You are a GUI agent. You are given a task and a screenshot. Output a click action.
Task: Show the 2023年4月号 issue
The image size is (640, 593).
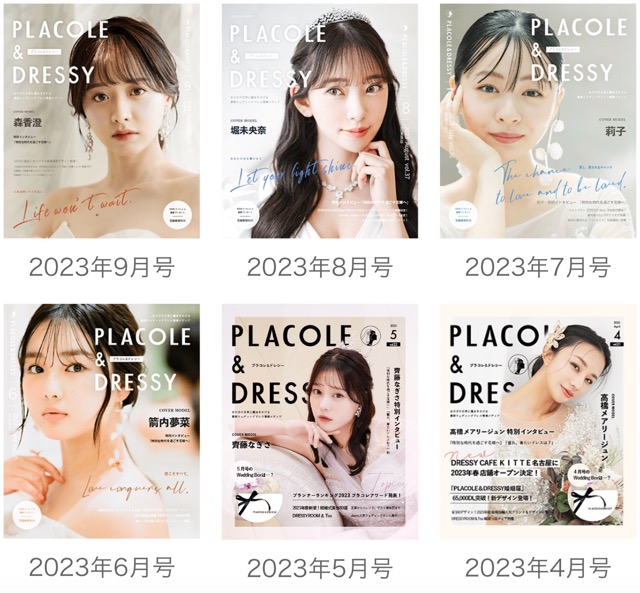pos(537,421)
